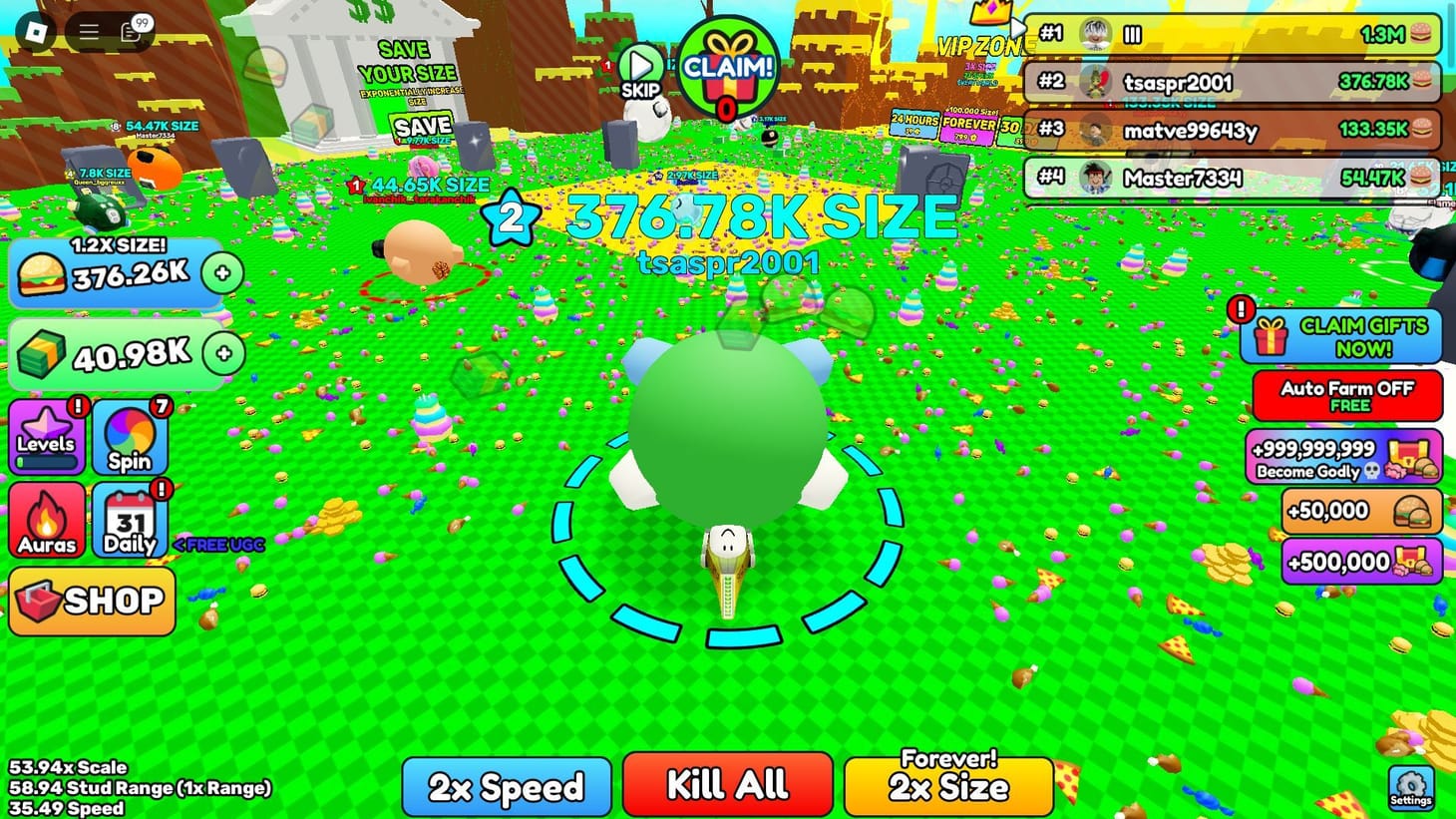Open the chat notifications icon
This screenshot has width=1456, height=819.
coord(133,31)
